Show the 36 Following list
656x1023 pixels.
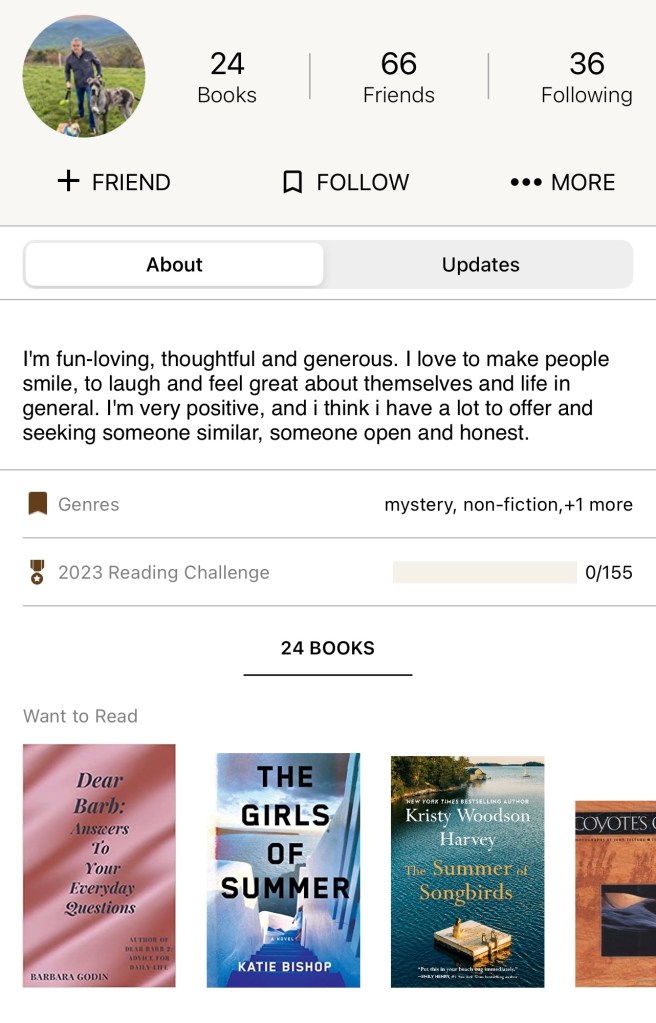point(586,77)
